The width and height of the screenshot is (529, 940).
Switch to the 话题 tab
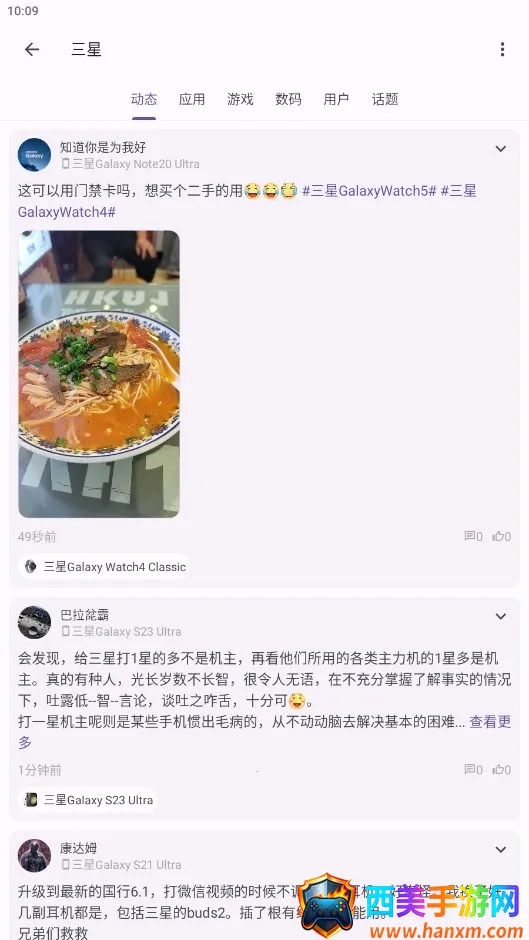click(x=384, y=99)
